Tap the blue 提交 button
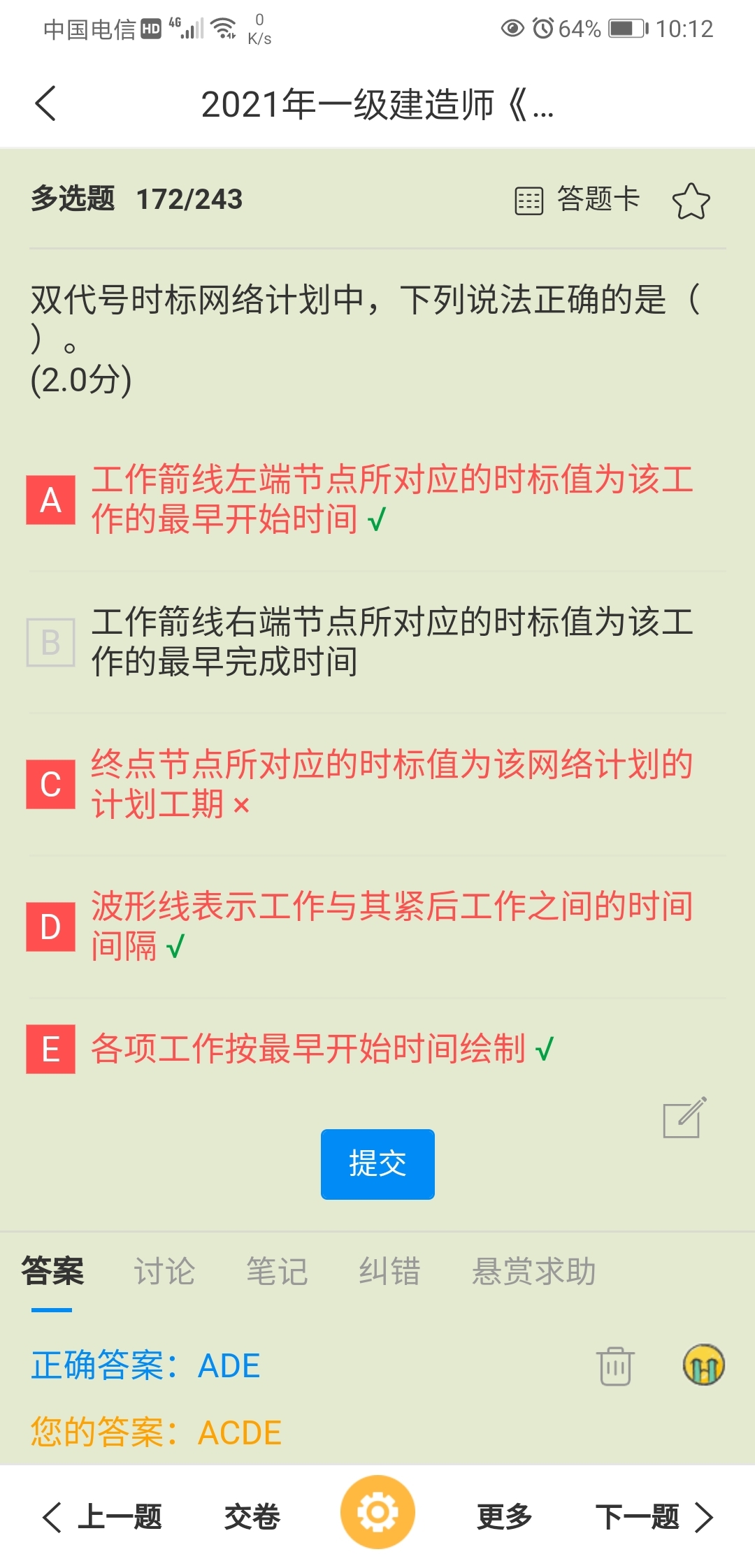The image size is (755, 1568). (x=377, y=1164)
